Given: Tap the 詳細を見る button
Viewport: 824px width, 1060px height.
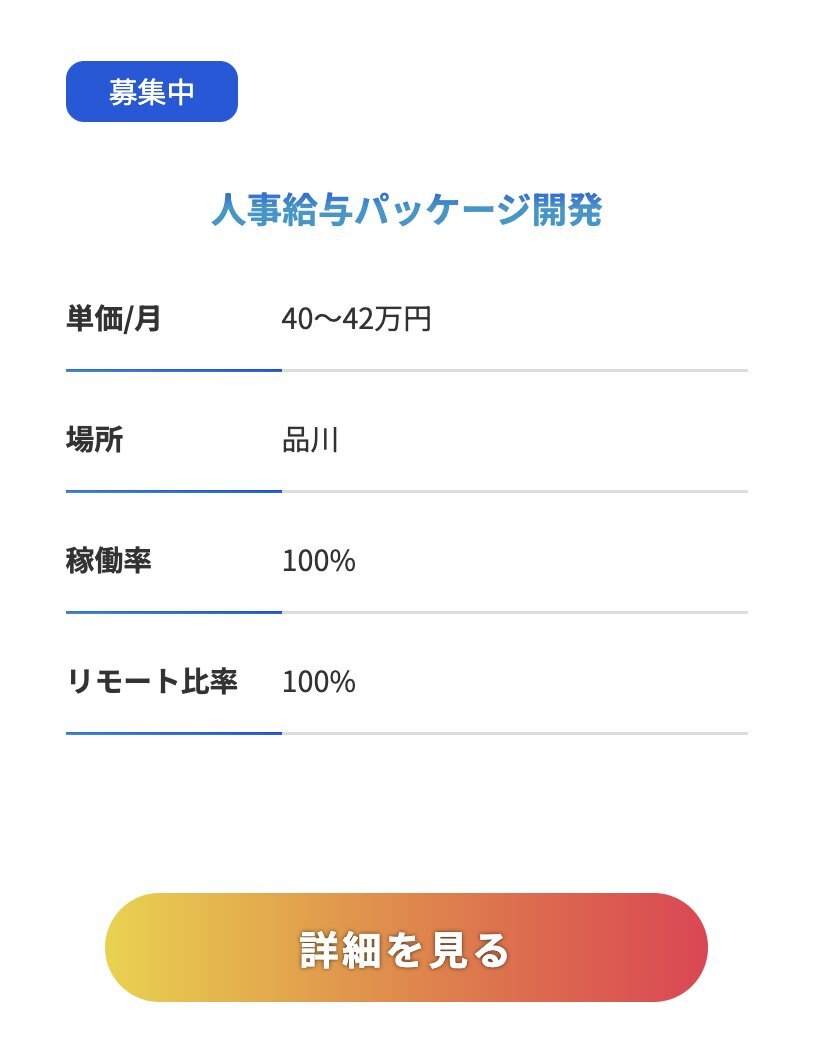Looking at the screenshot, I should click(x=406, y=948).
